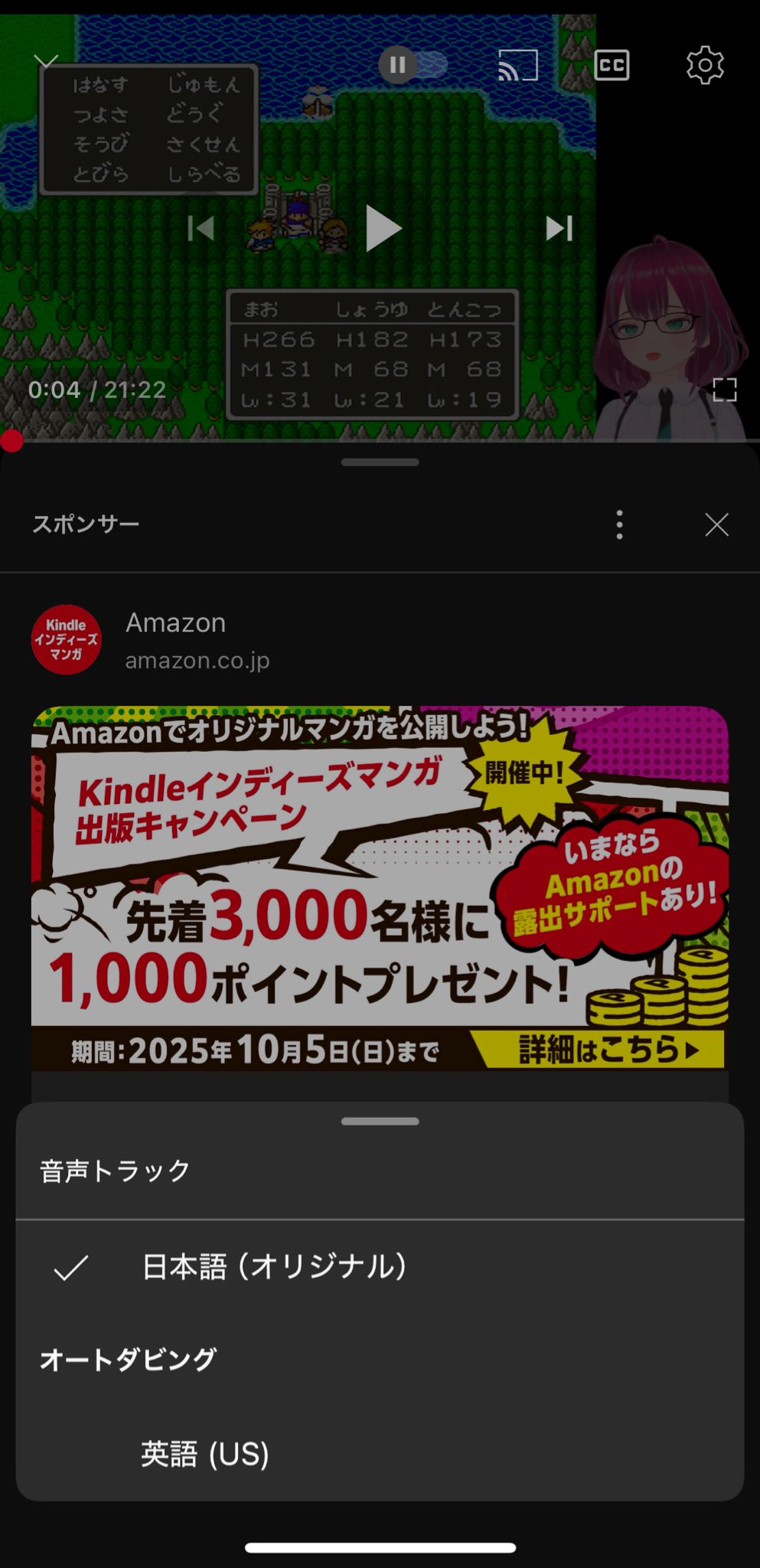Cast video to another device
This screenshot has width=760, height=1568.
point(518,66)
